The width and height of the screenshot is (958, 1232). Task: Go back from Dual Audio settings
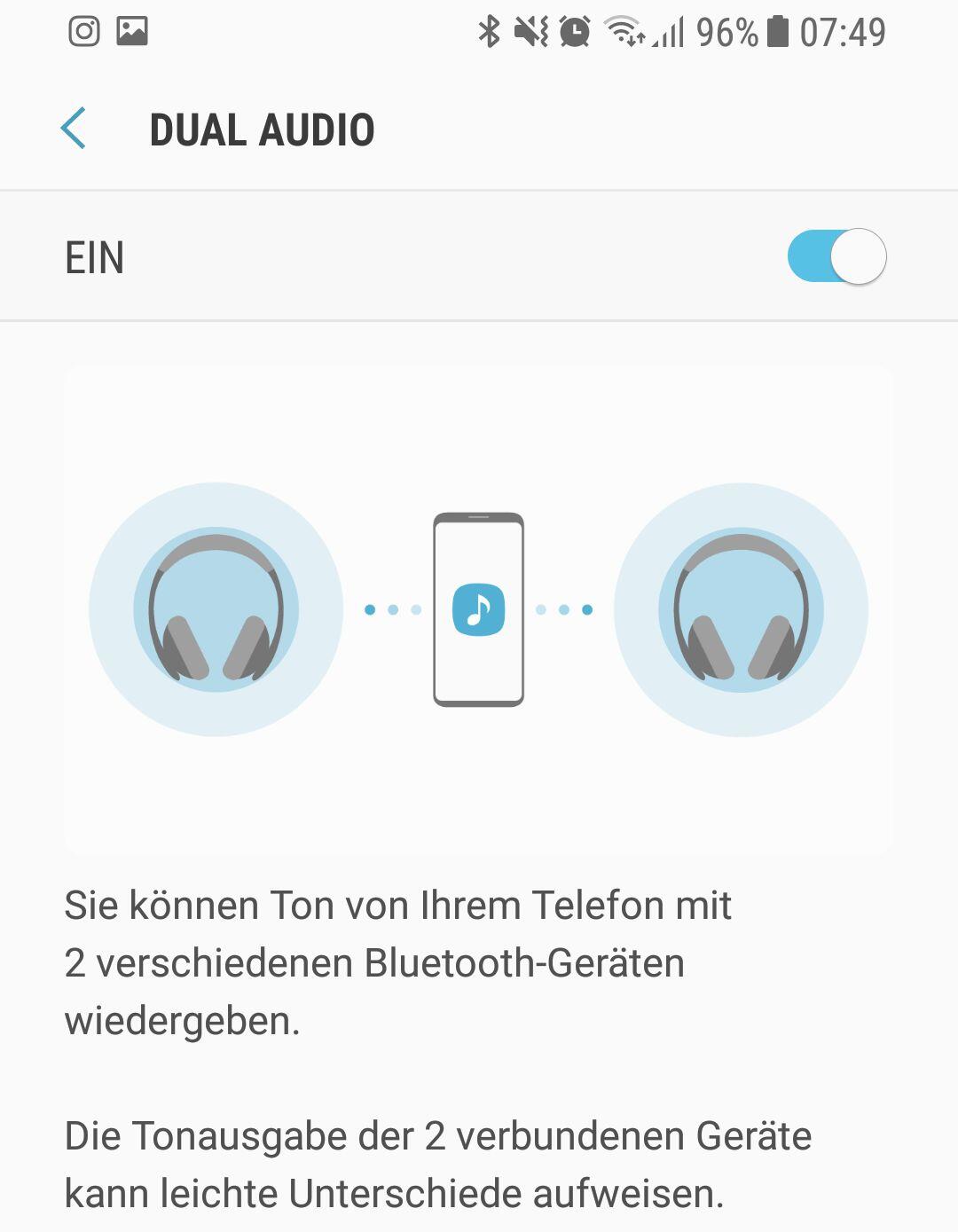pos(74,129)
